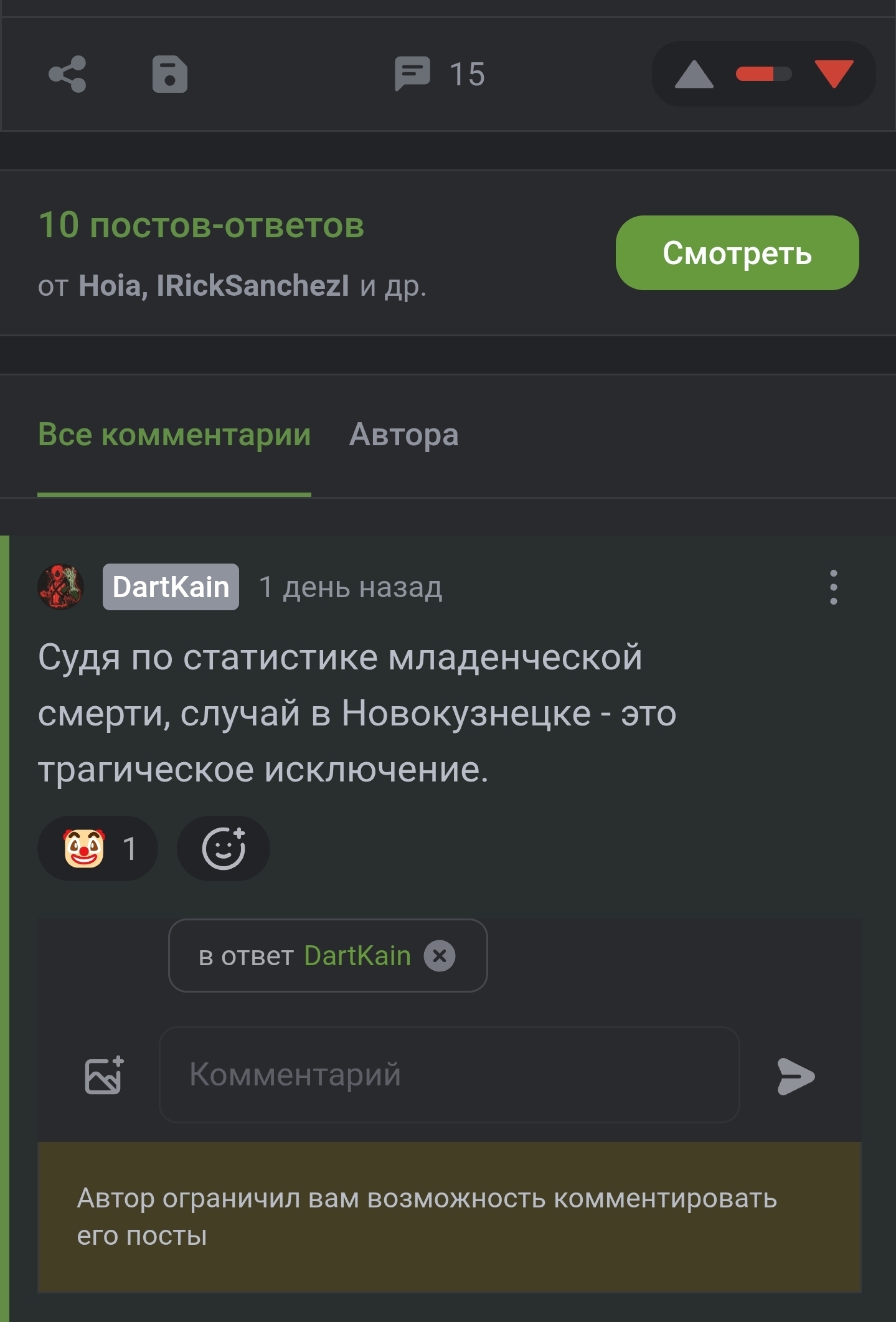Select the Все комментарии tab
The image size is (896, 1322).
[x=174, y=435]
